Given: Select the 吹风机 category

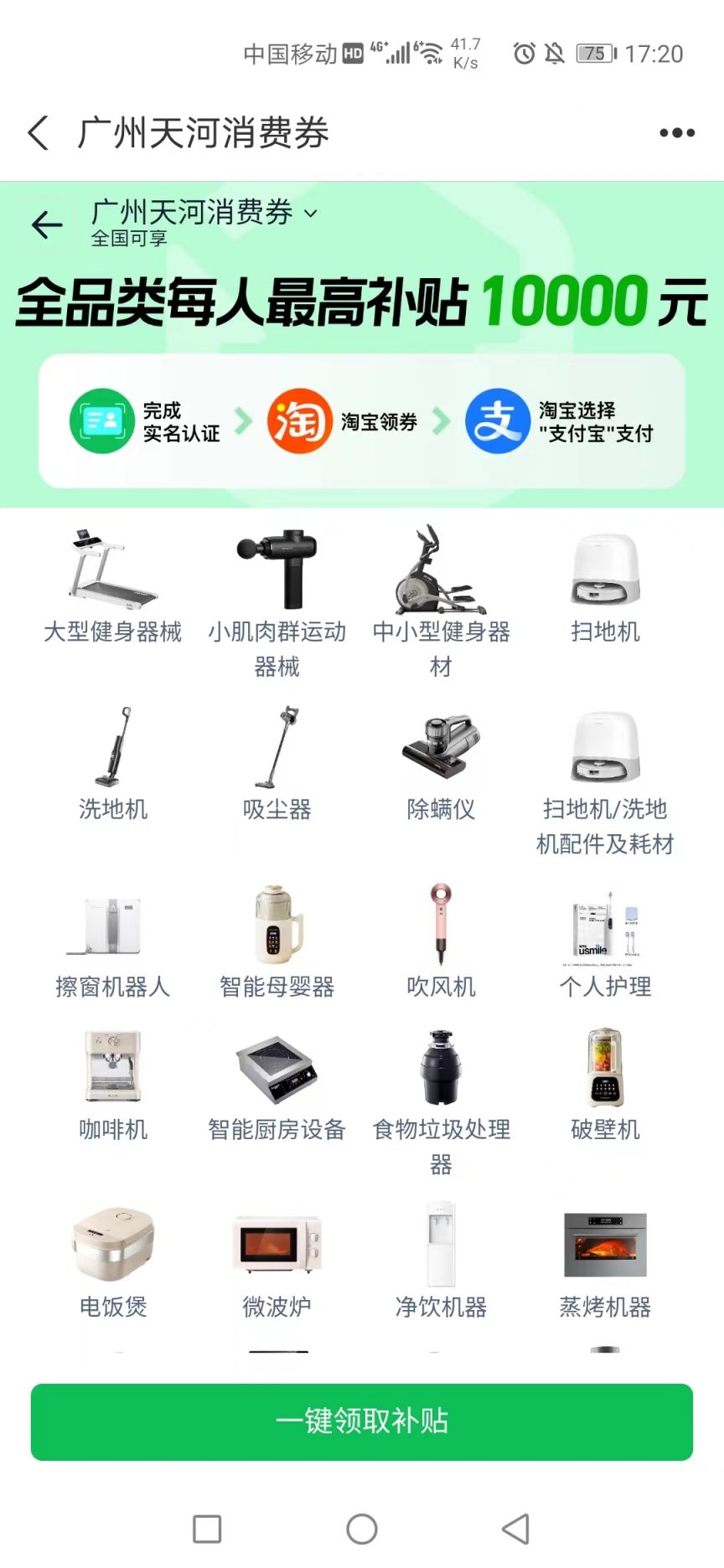Looking at the screenshot, I should (441, 941).
